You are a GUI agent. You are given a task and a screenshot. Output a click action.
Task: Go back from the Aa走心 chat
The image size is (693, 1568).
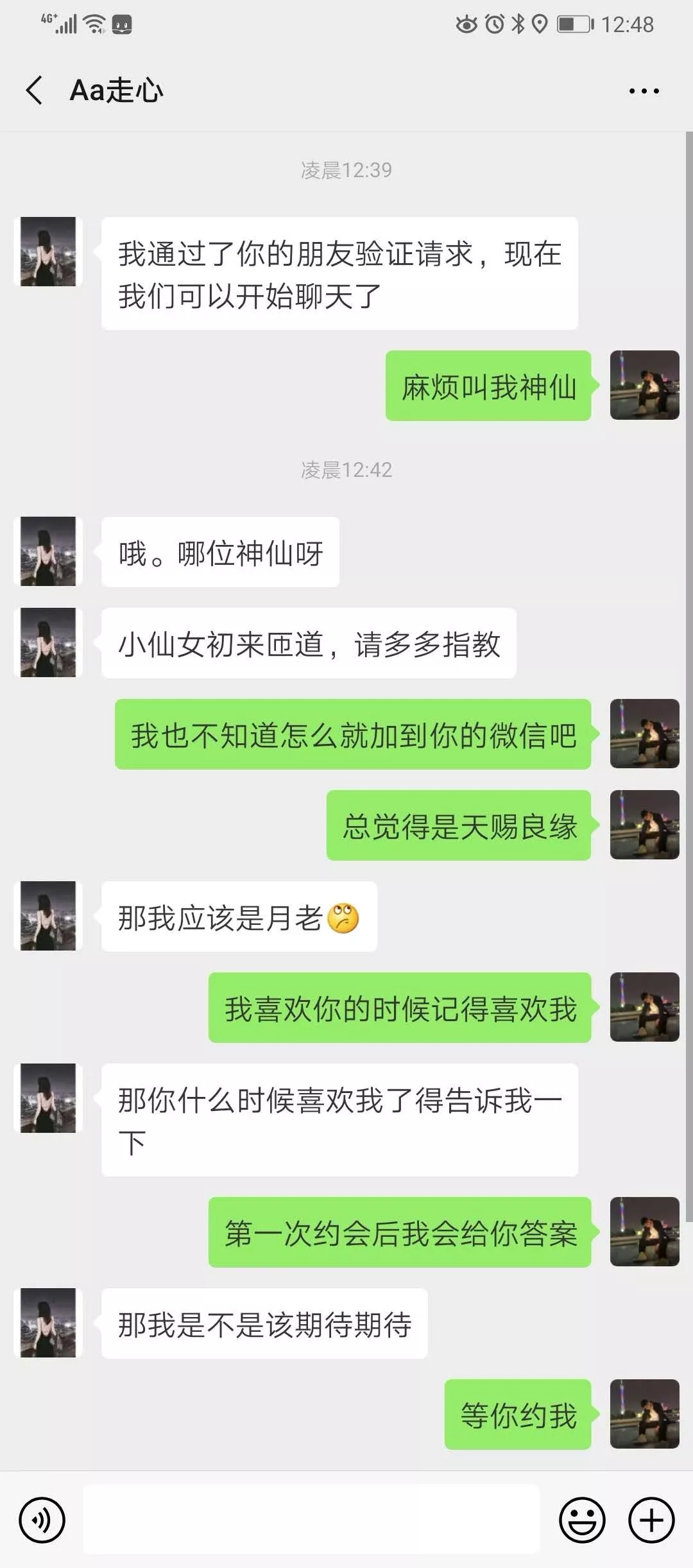coord(35,90)
